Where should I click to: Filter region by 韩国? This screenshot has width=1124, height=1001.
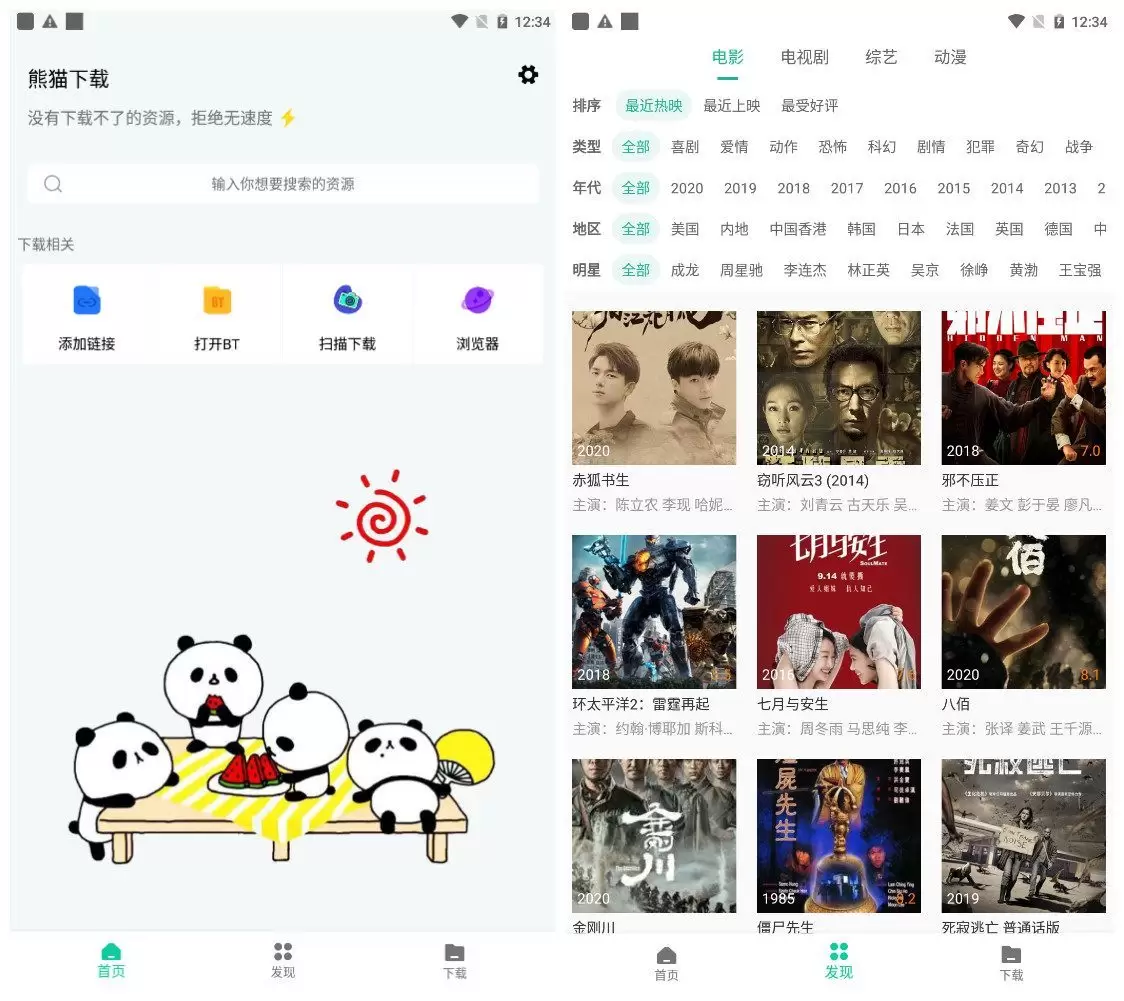[861, 229]
